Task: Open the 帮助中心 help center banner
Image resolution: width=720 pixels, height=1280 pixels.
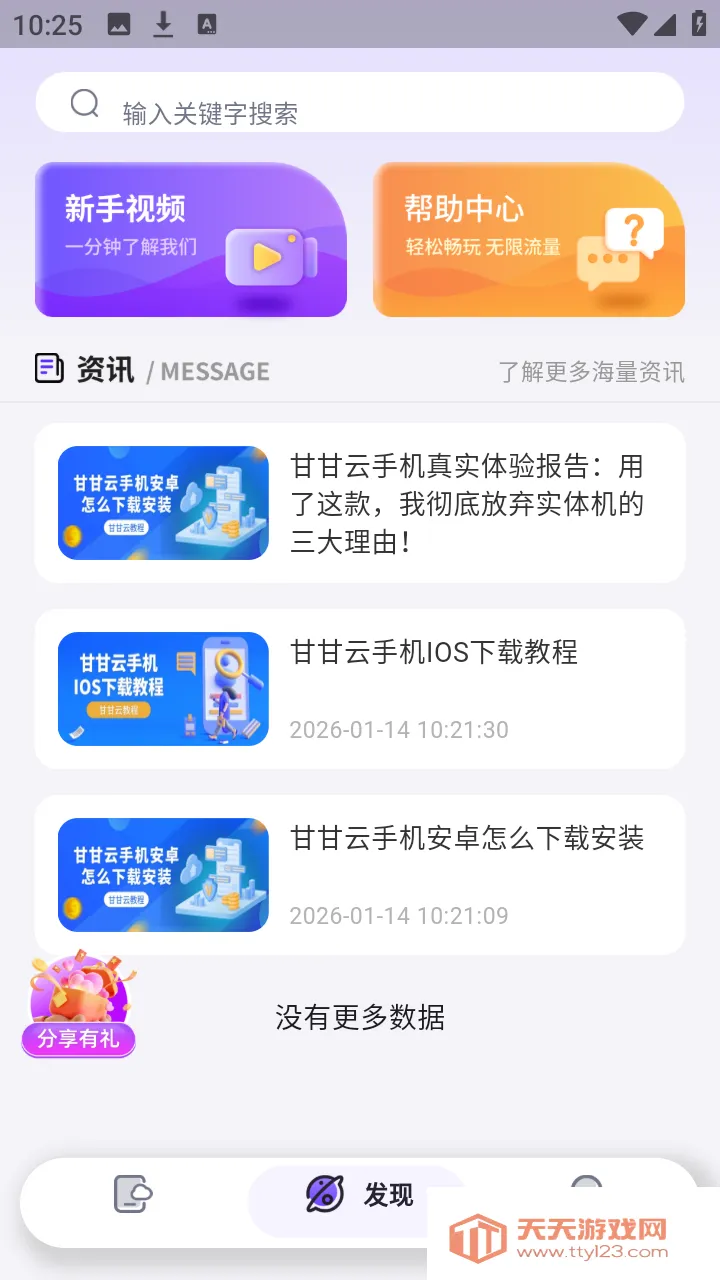Action: click(529, 238)
